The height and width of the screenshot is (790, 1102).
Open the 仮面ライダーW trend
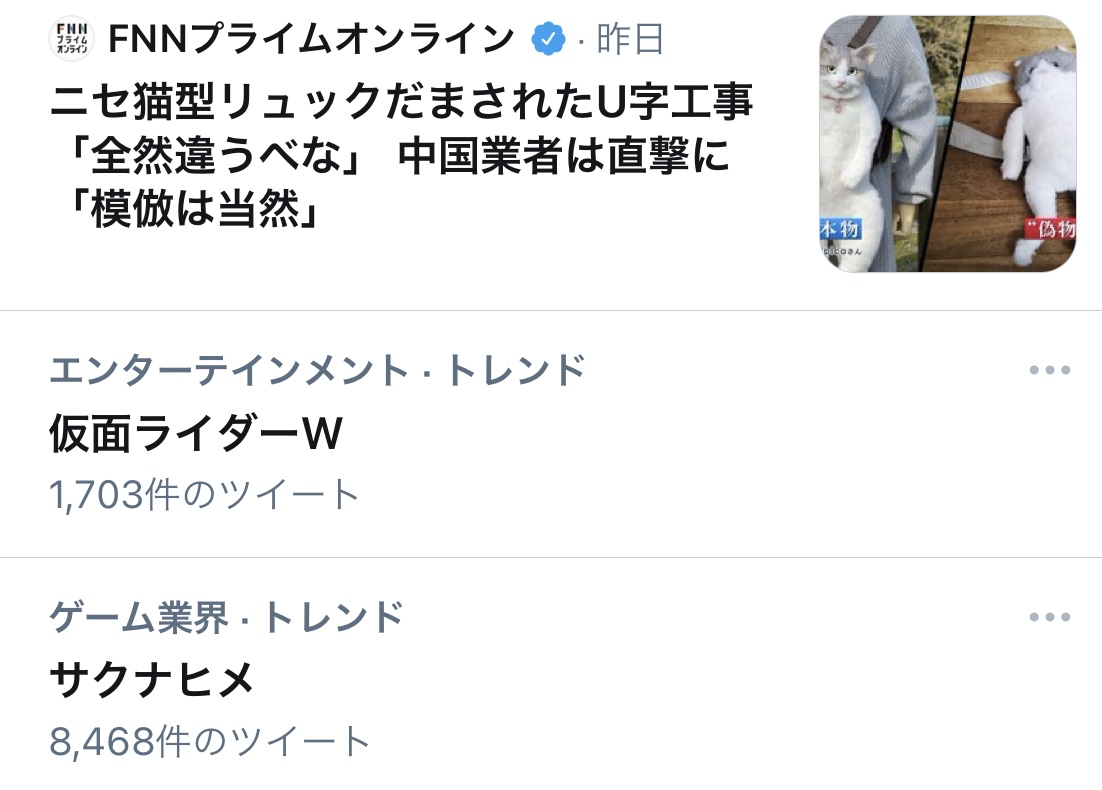click(x=197, y=434)
